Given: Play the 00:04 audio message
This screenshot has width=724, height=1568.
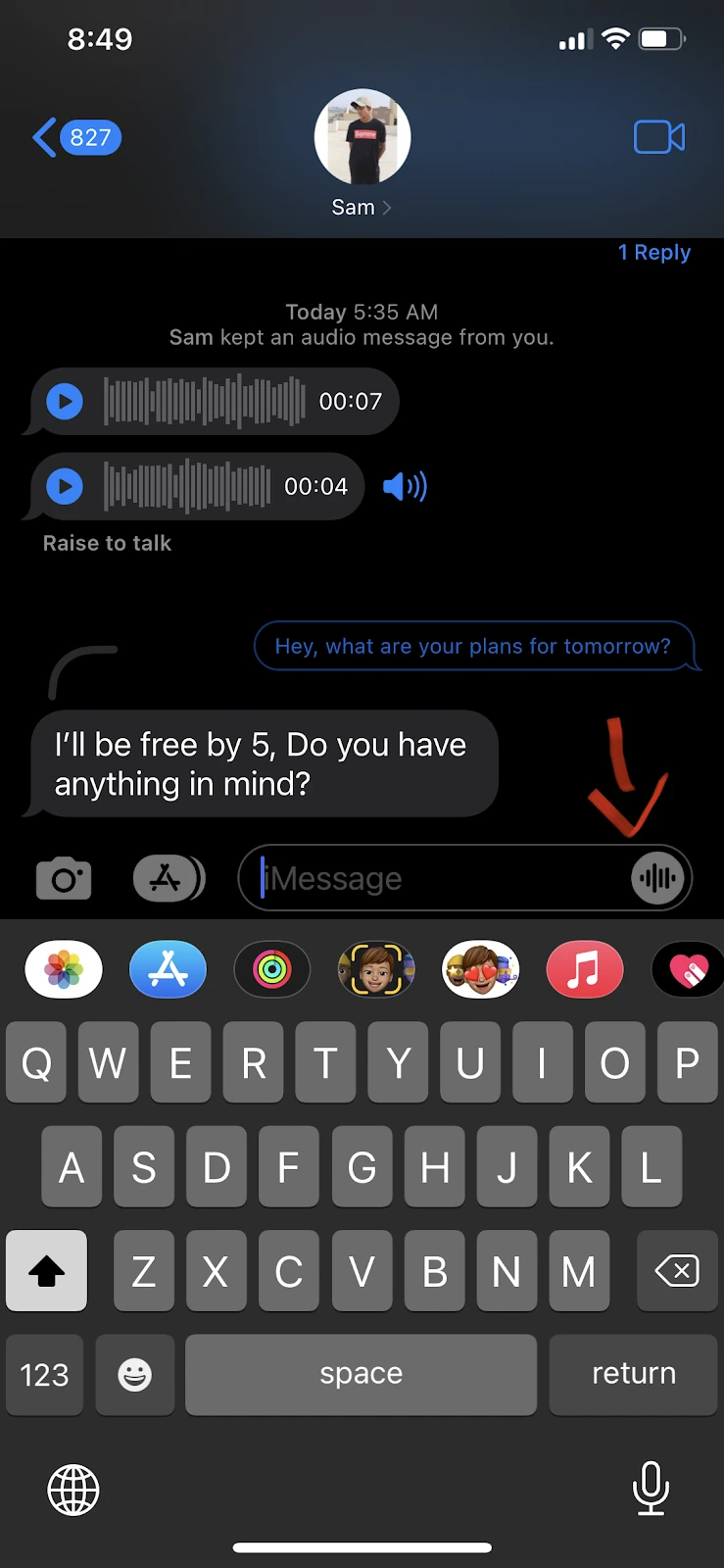Looking at the screenshot, I should pos(65,486).
